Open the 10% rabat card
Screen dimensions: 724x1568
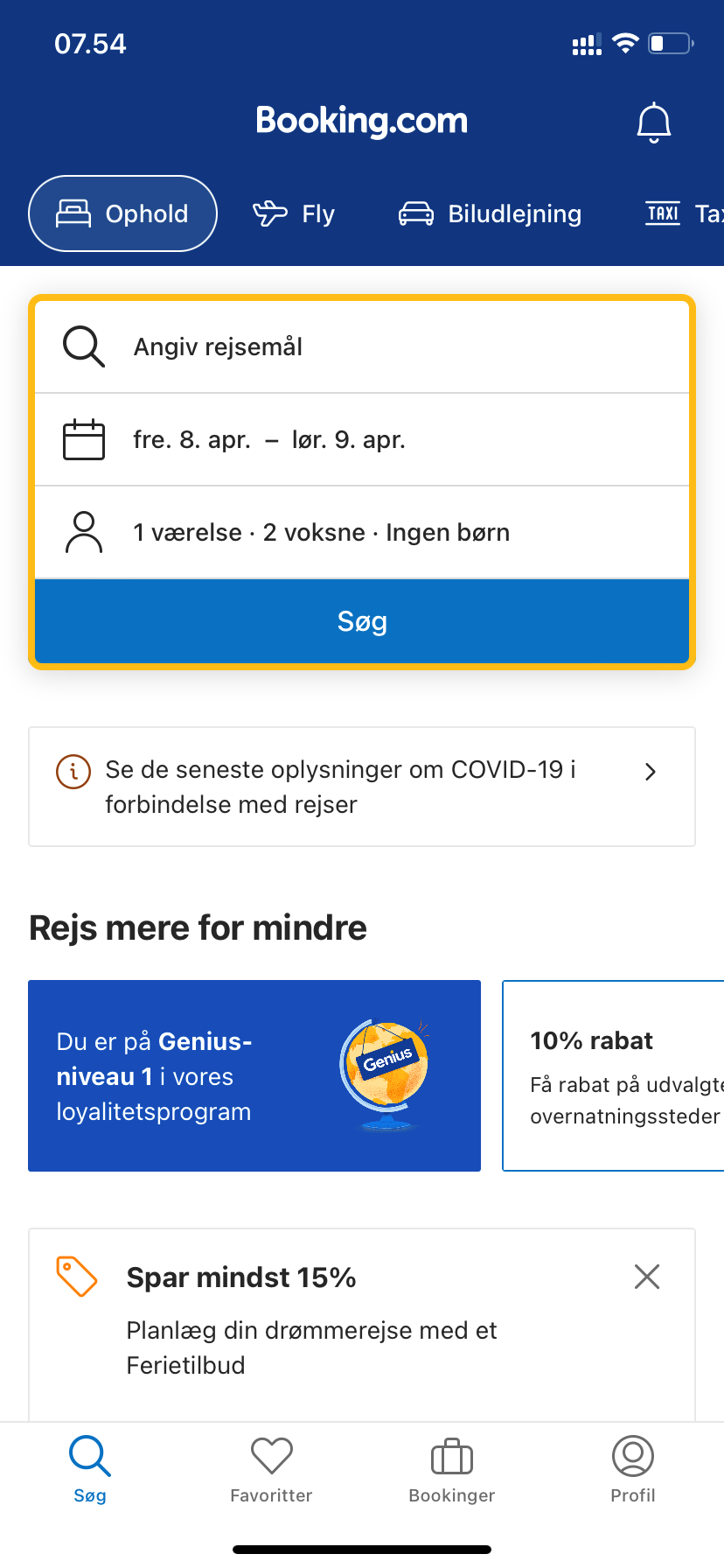(613, 1075)
